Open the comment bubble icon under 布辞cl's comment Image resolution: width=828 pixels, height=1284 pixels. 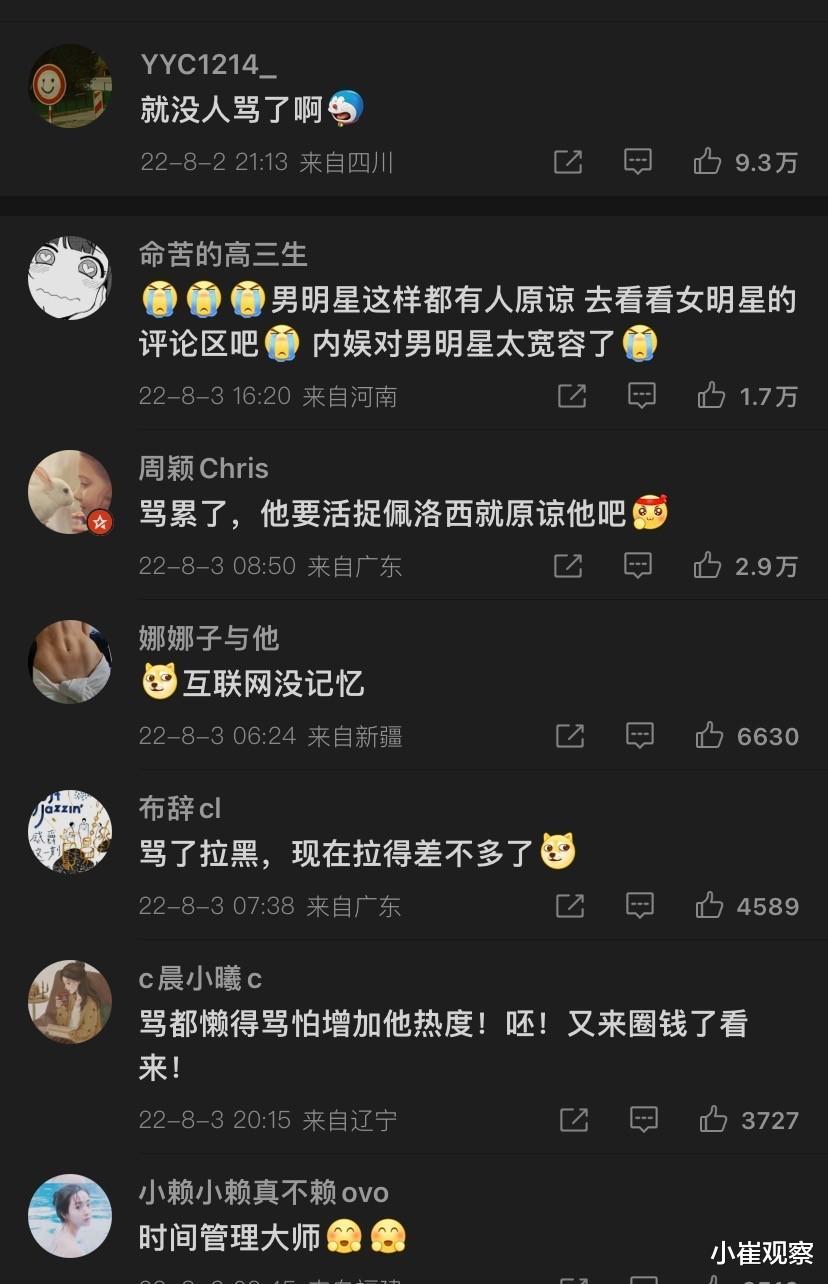coord(640,906)
